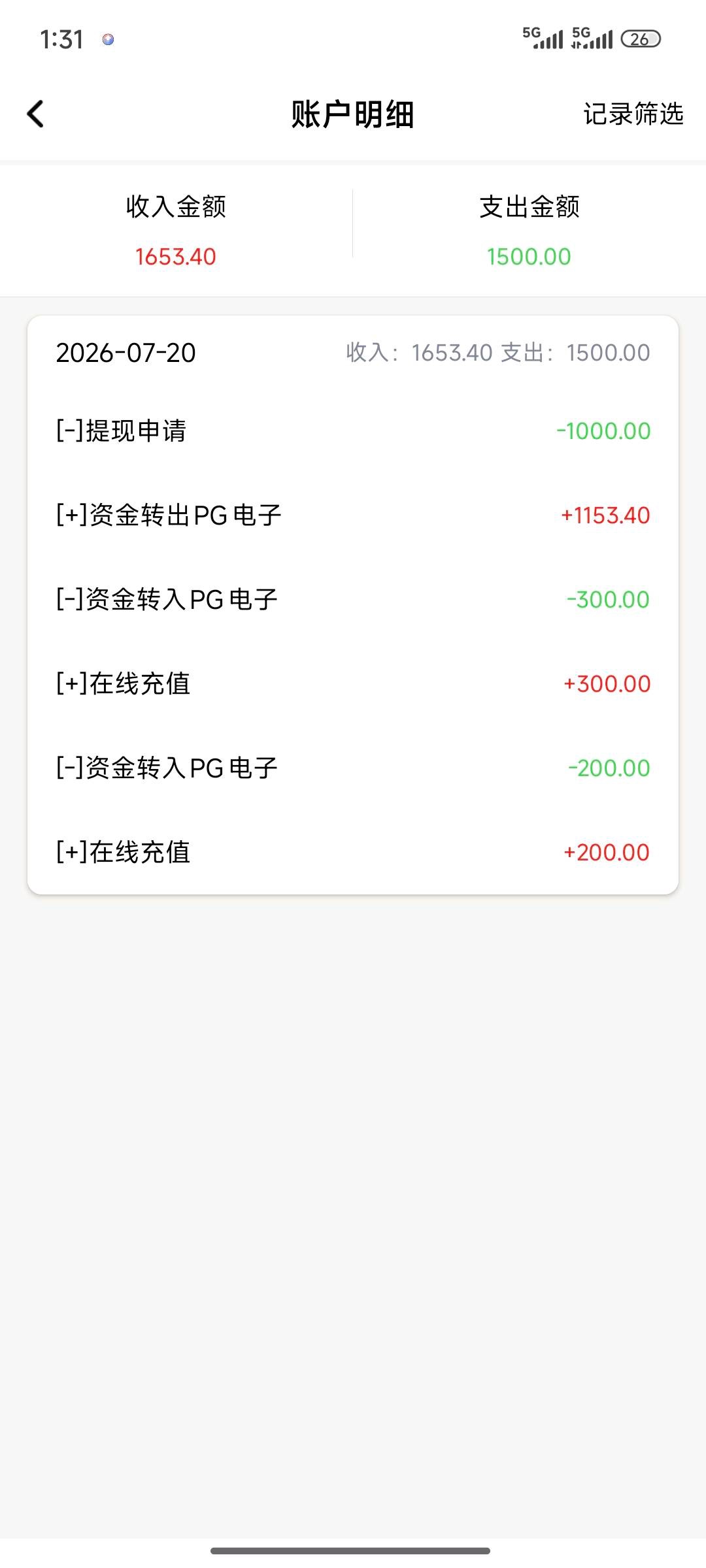Open the 在线充值 +300.00 record
This screenshot has height=1568, width=706.
click(353, 684)
